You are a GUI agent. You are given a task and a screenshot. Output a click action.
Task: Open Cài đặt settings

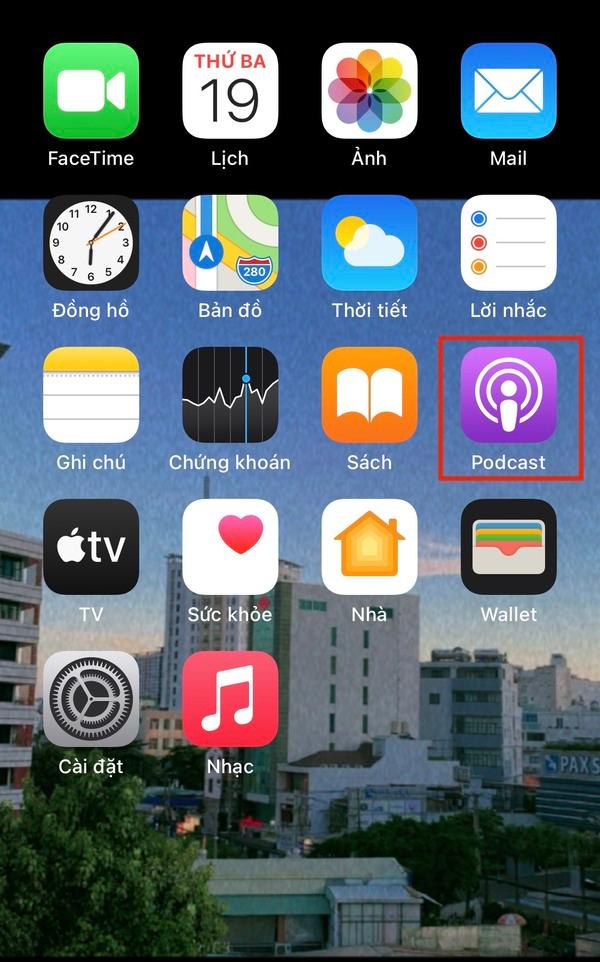tap(91, 699)
